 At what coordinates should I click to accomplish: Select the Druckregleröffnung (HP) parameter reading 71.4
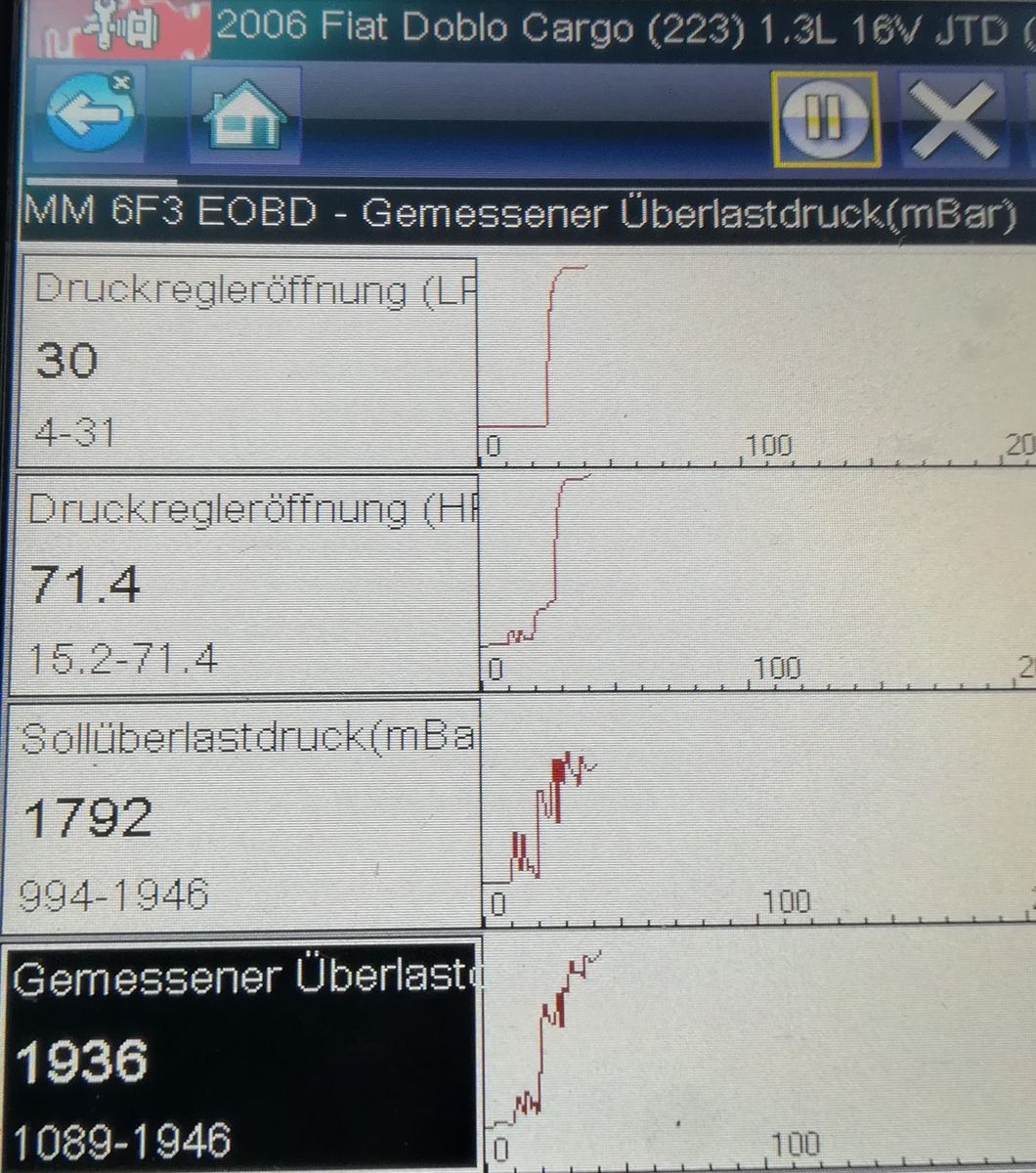point(248,584)
